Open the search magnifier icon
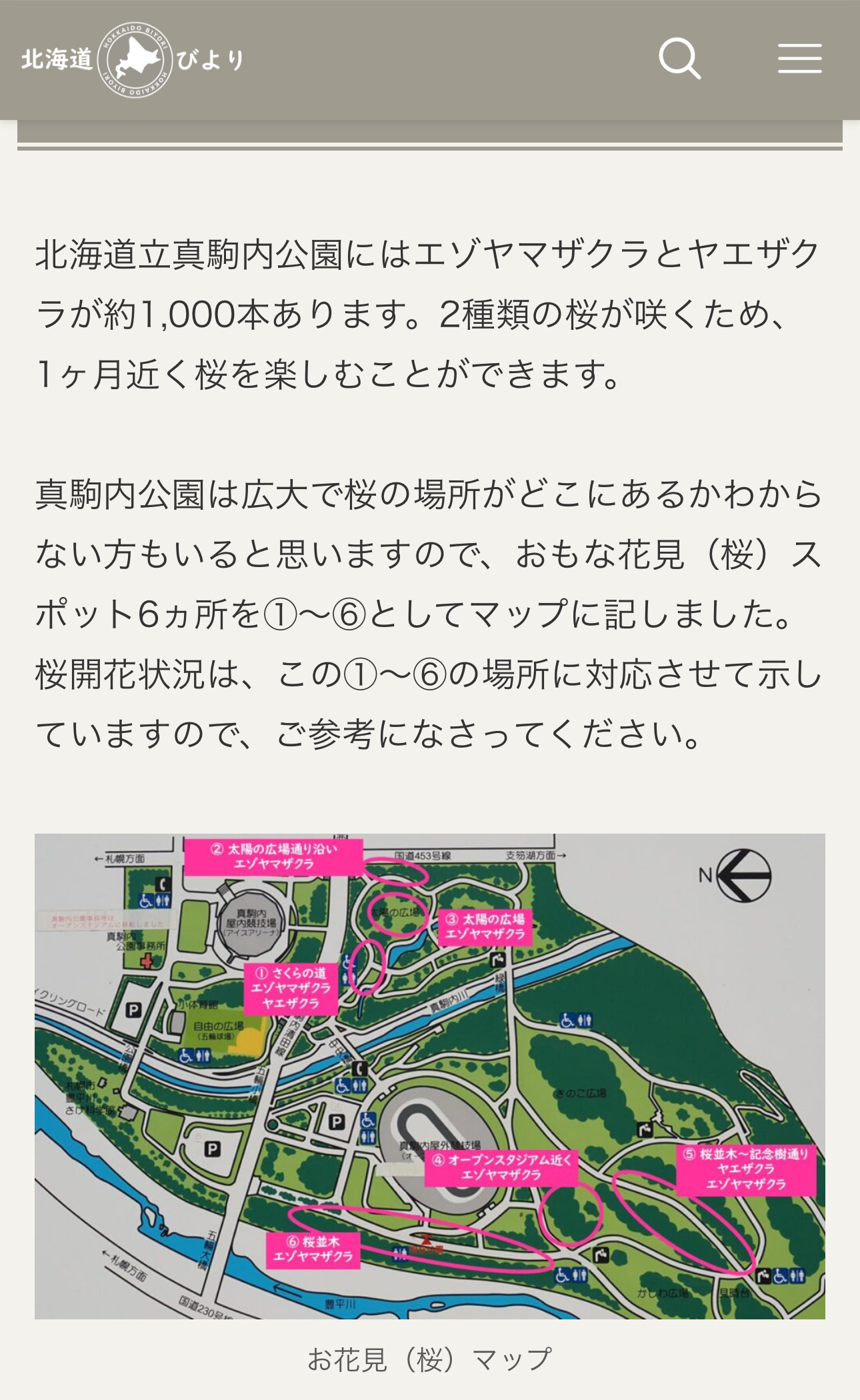 pyautogui.click(x=679, y=59)
